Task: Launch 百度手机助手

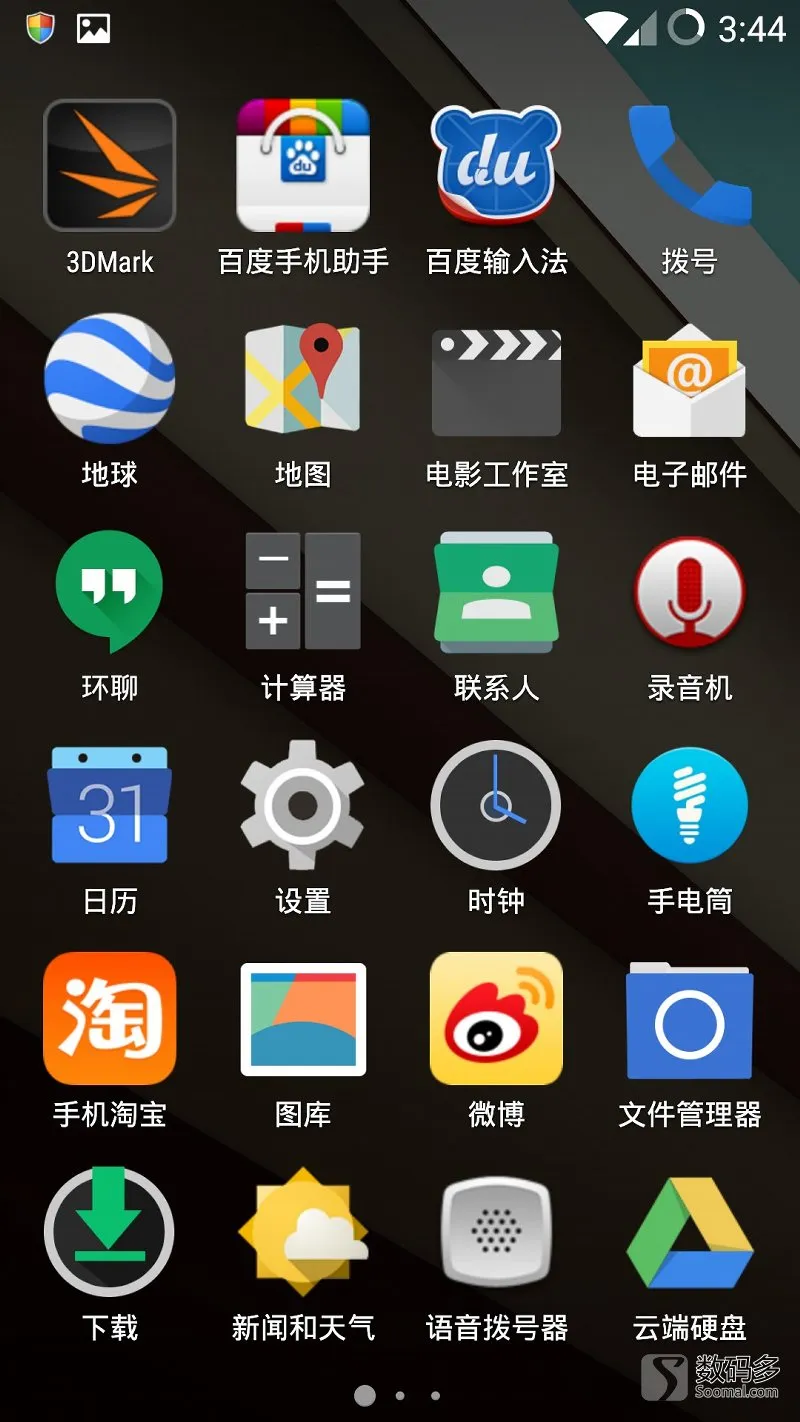Action: (x=303, y=166)
